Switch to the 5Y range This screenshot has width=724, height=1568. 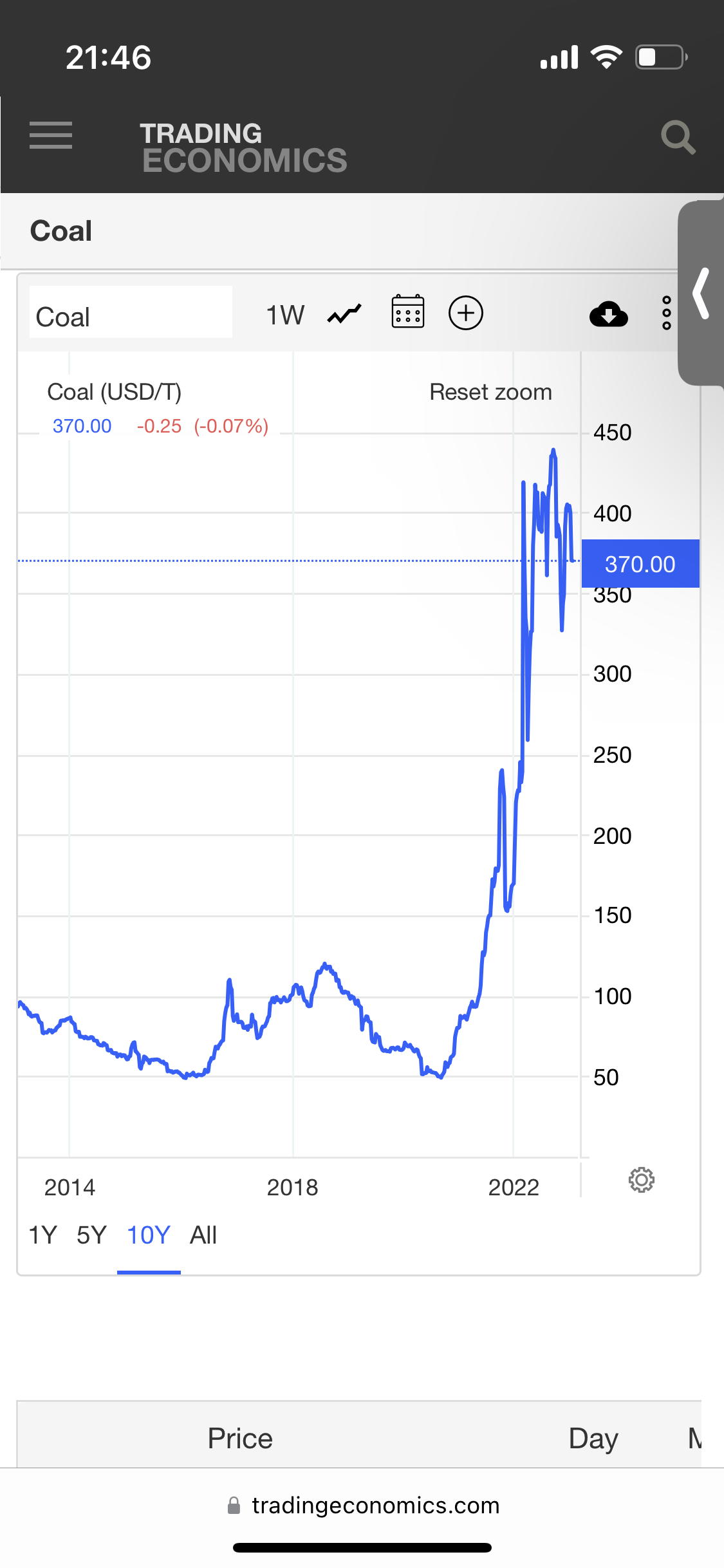pos(91,1235)
